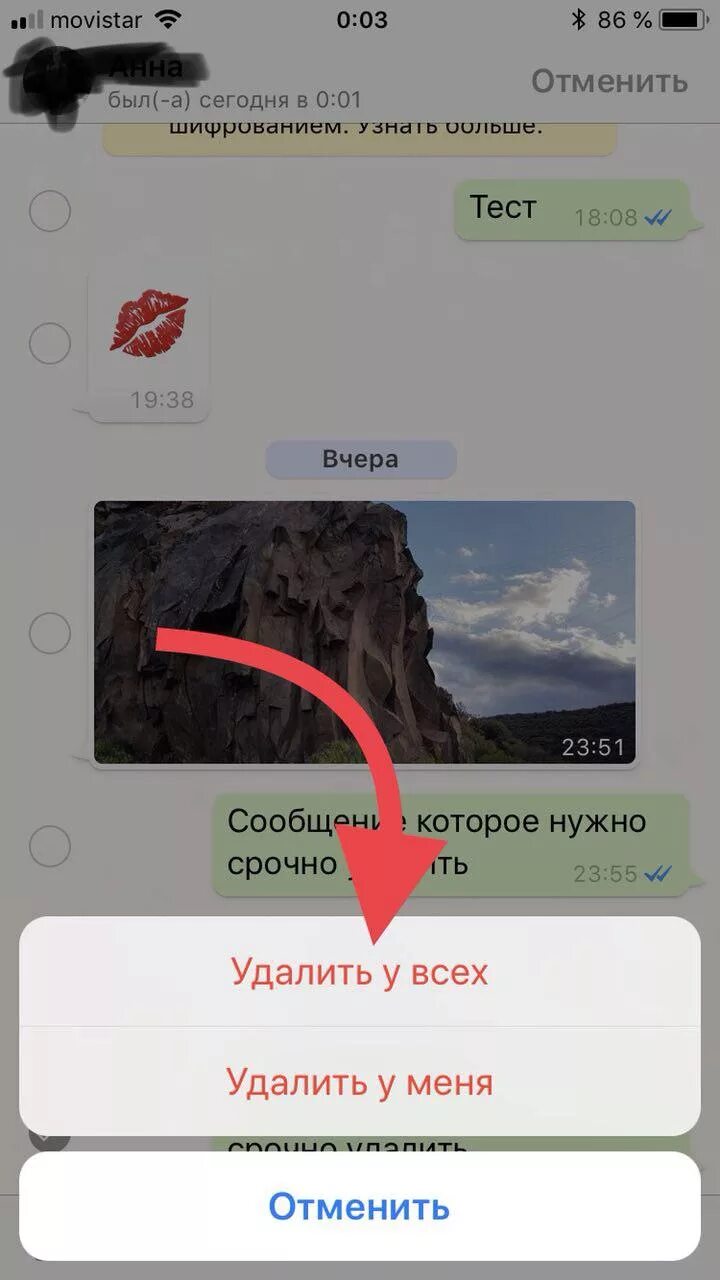Select Удалить у меня option
Viewport: 720px width, 1280px height.
(x=359, y=1082)
